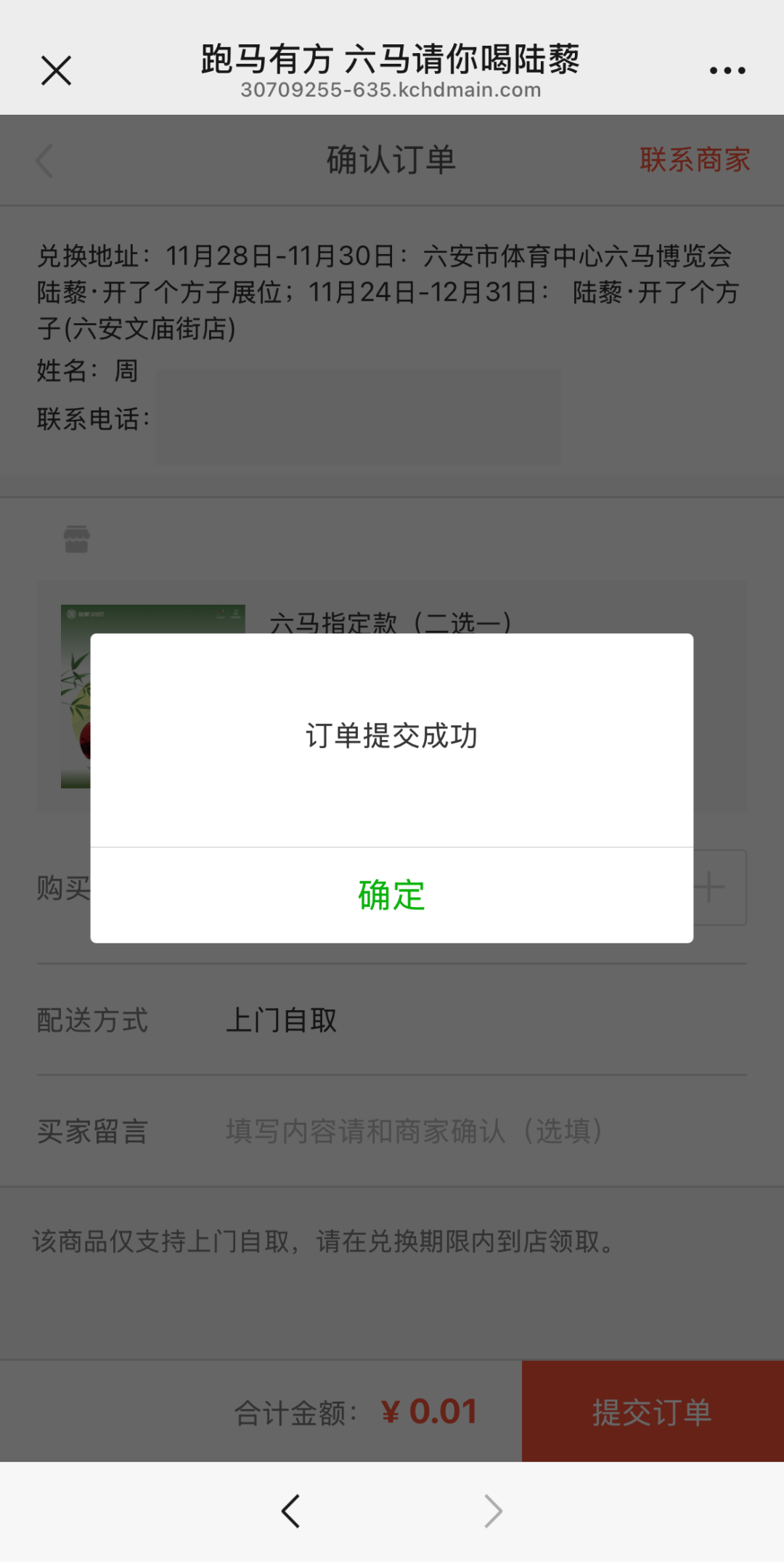Go back from the 确认订单 page

click(45, 160)
